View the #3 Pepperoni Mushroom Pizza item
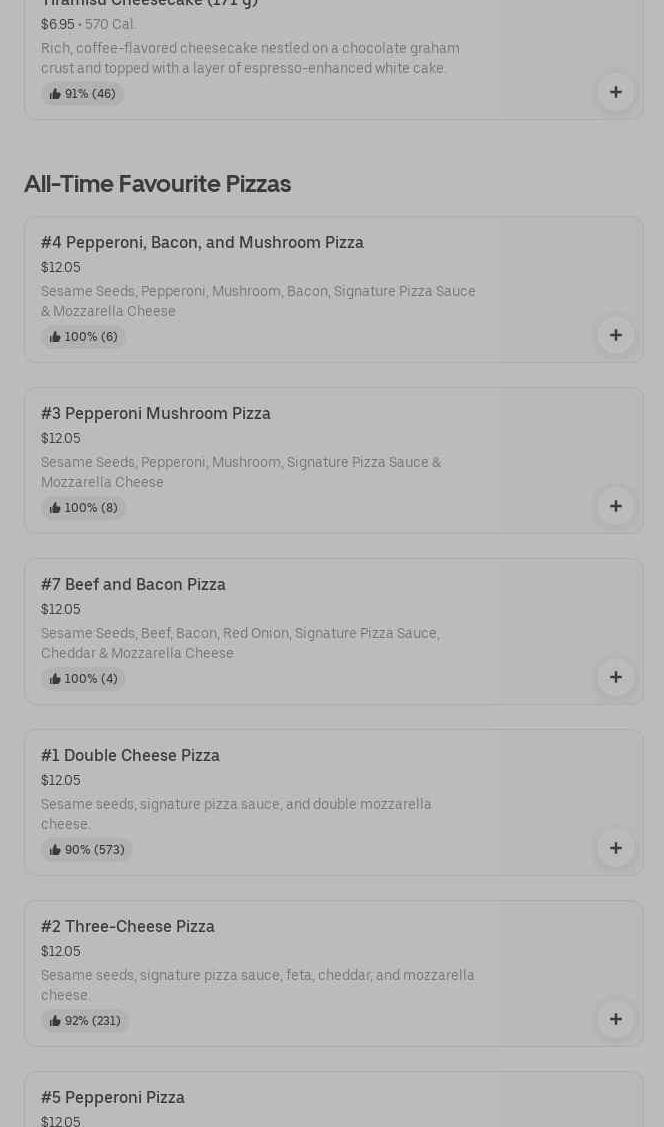The image size is (664, 1127). [156, 414]
